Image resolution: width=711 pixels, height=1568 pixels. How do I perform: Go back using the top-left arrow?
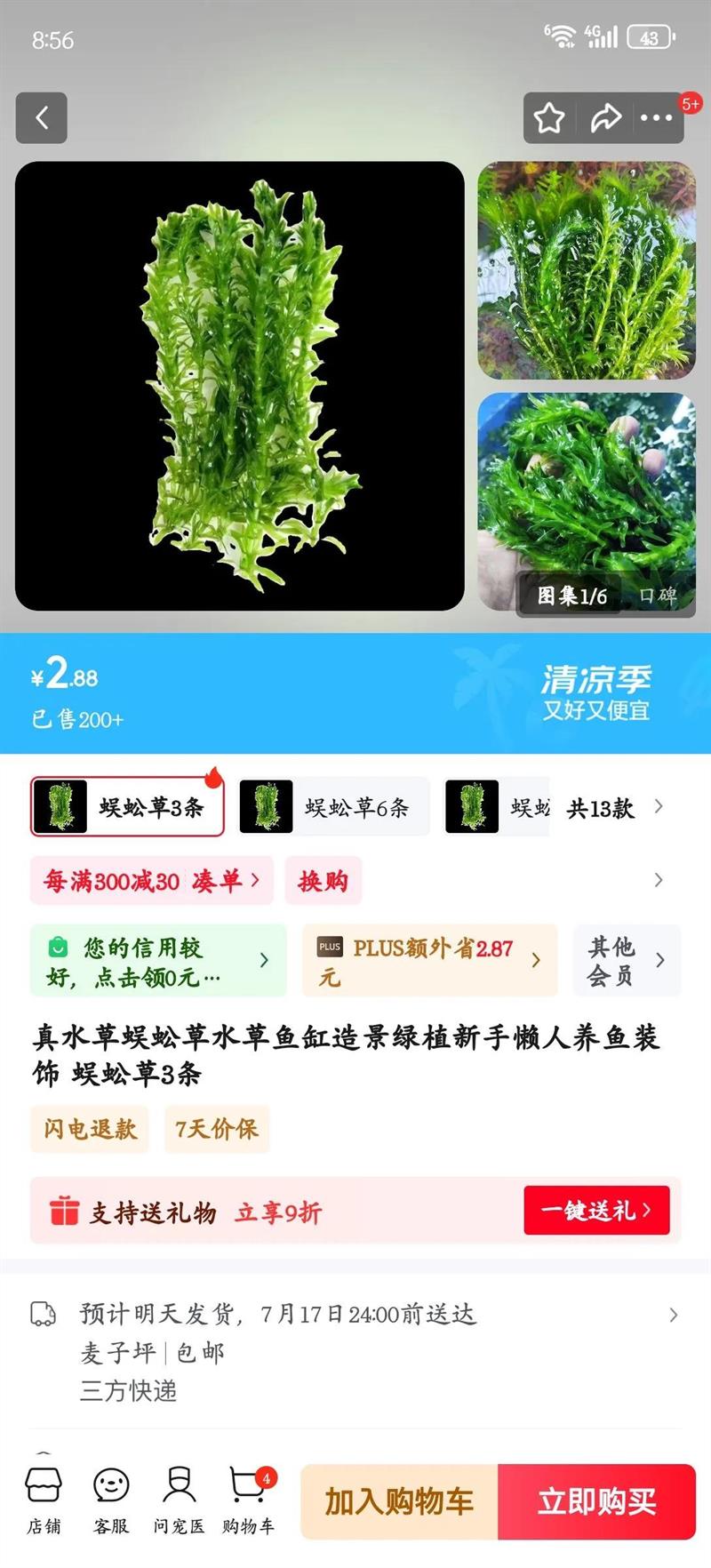coord(41,117)
